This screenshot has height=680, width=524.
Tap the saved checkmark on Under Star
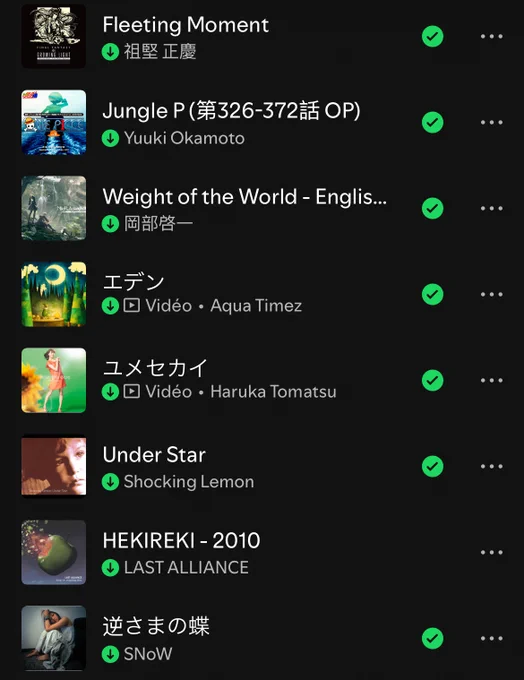[432, 466]
